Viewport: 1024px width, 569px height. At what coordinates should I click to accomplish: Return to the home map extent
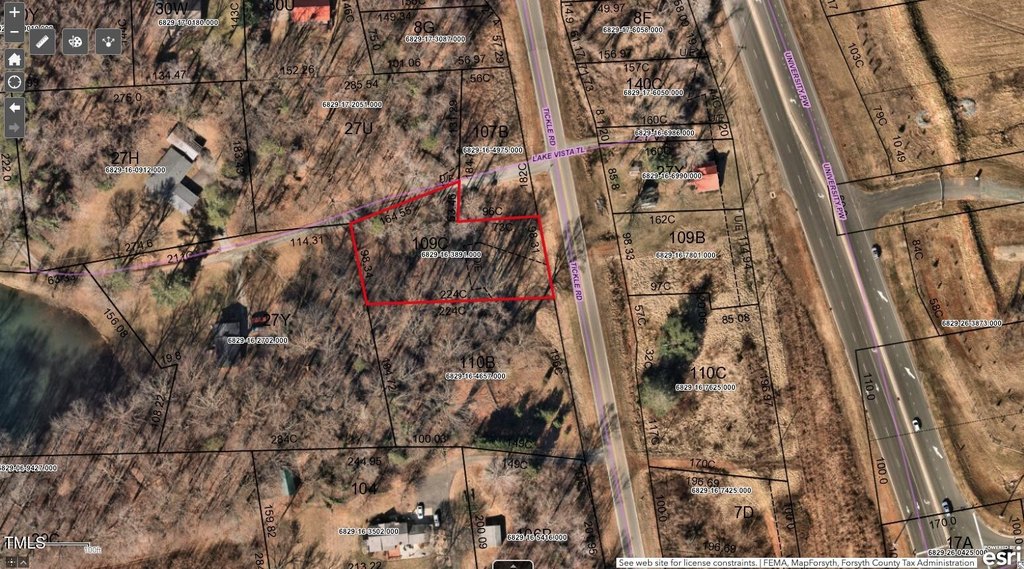click(x=15, y=58)
